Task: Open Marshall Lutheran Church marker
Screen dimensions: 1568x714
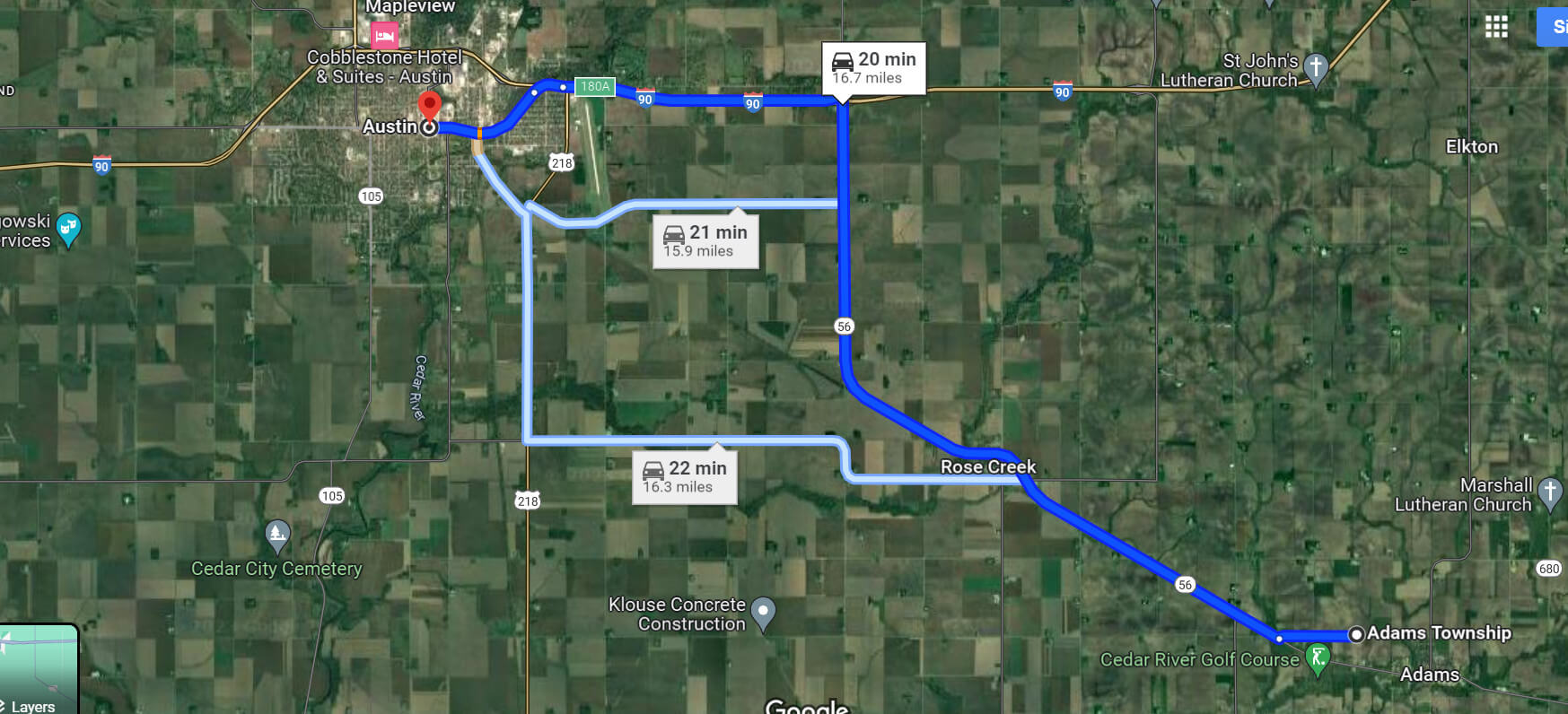Action: 1549,493
